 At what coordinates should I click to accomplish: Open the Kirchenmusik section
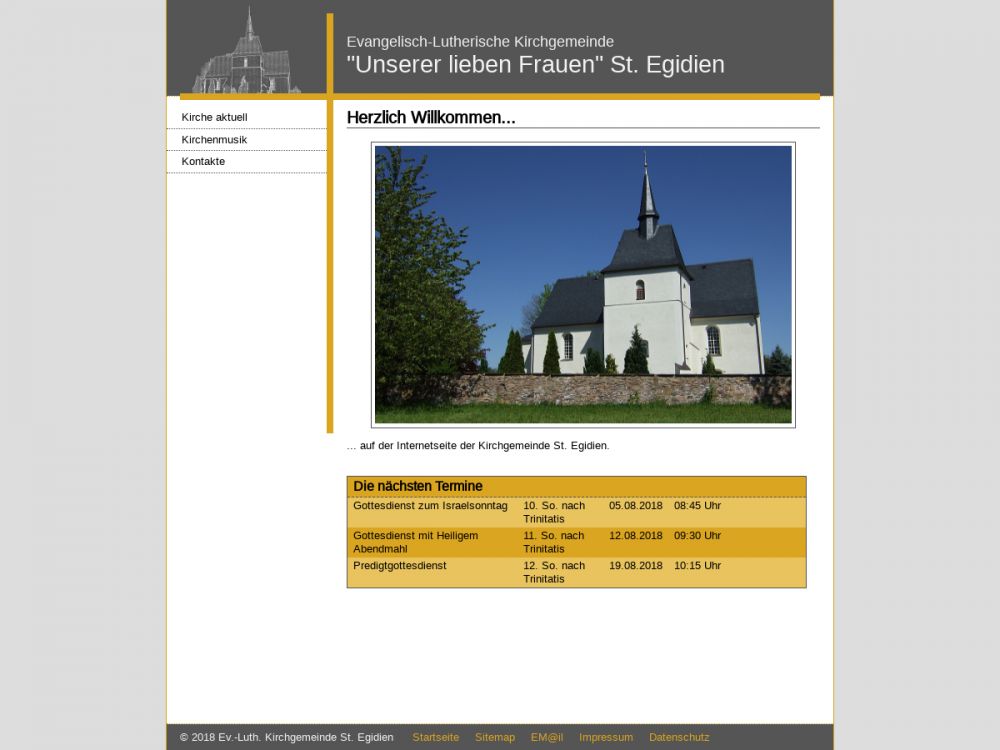pyautogui.click(x=214, y=139)
